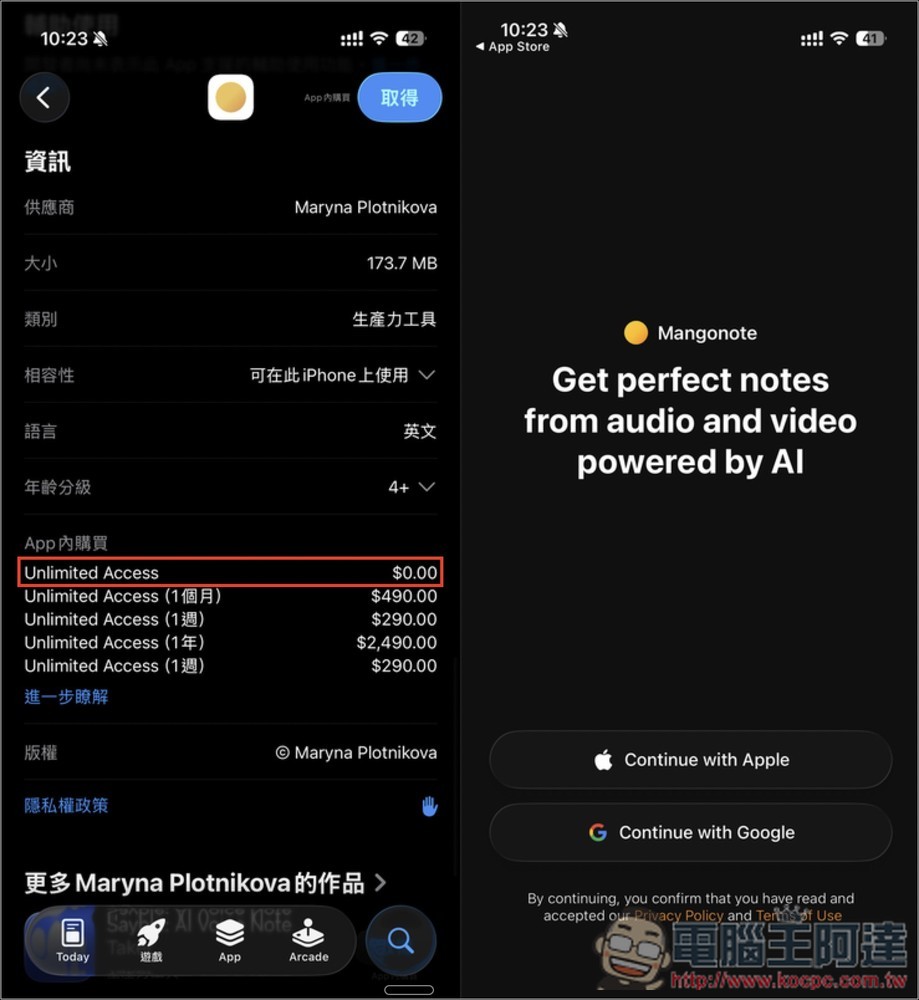The width and height of the screenshot is (919, 1000).
Task: Open the Privacy Policy link
Action: click(679, 915)
